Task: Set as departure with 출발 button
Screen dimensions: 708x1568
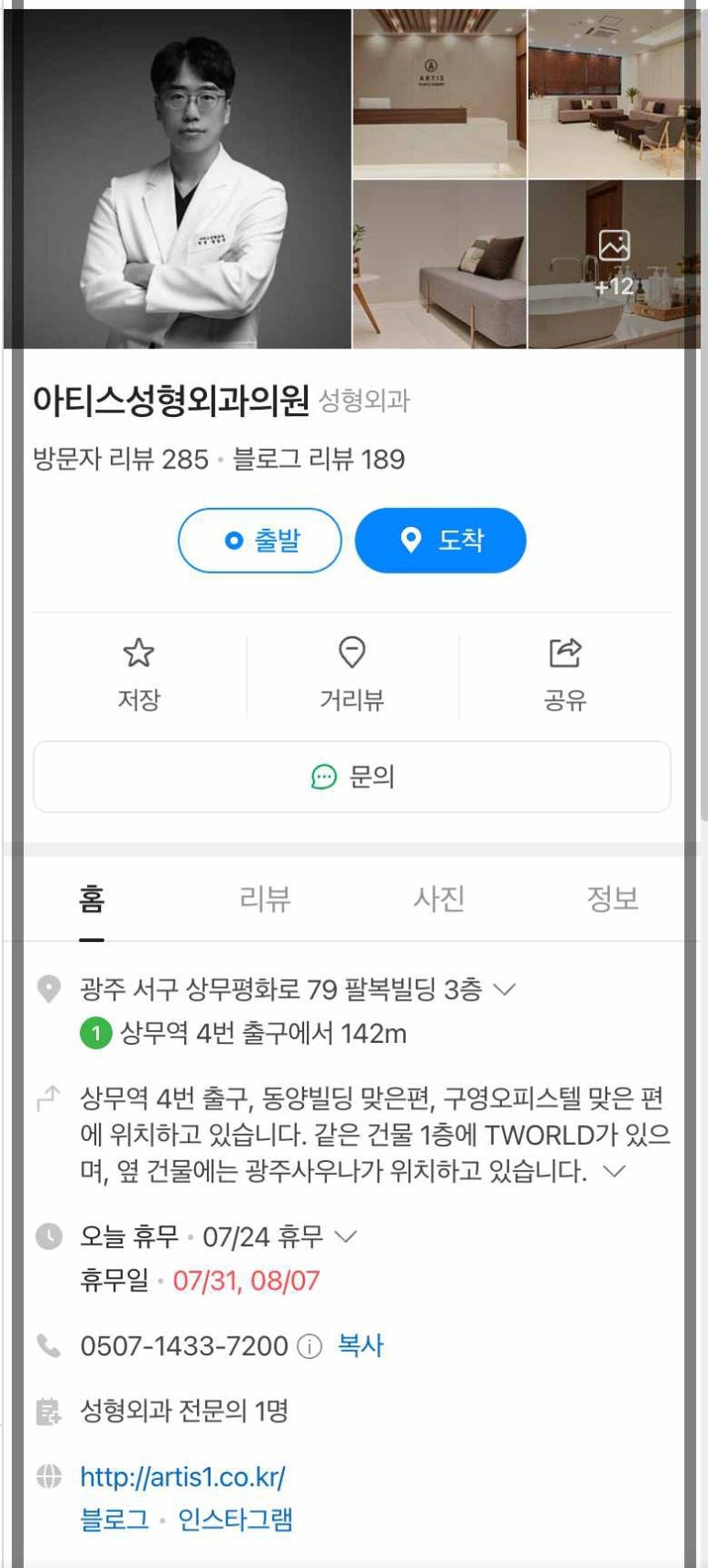Action: (x=259, y=541)
